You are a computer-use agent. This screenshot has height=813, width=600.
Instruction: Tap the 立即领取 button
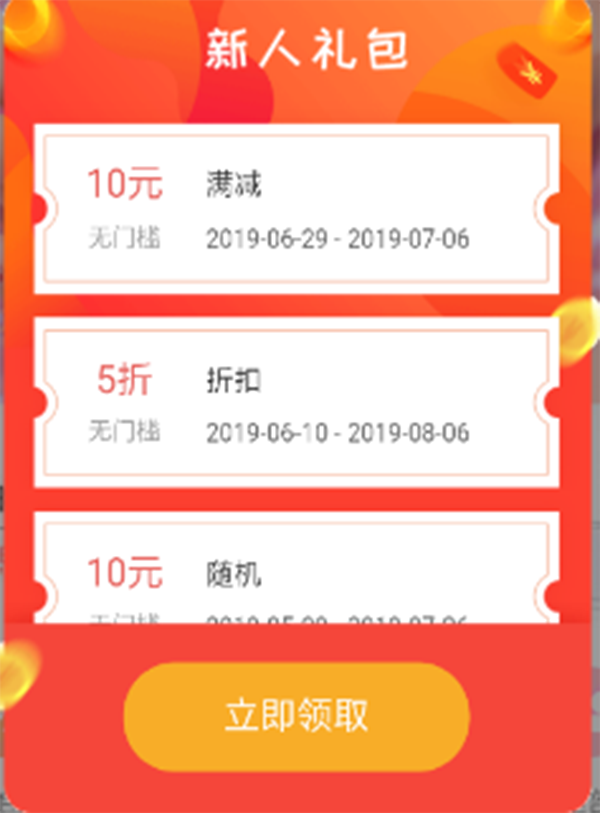coord(296,716)
